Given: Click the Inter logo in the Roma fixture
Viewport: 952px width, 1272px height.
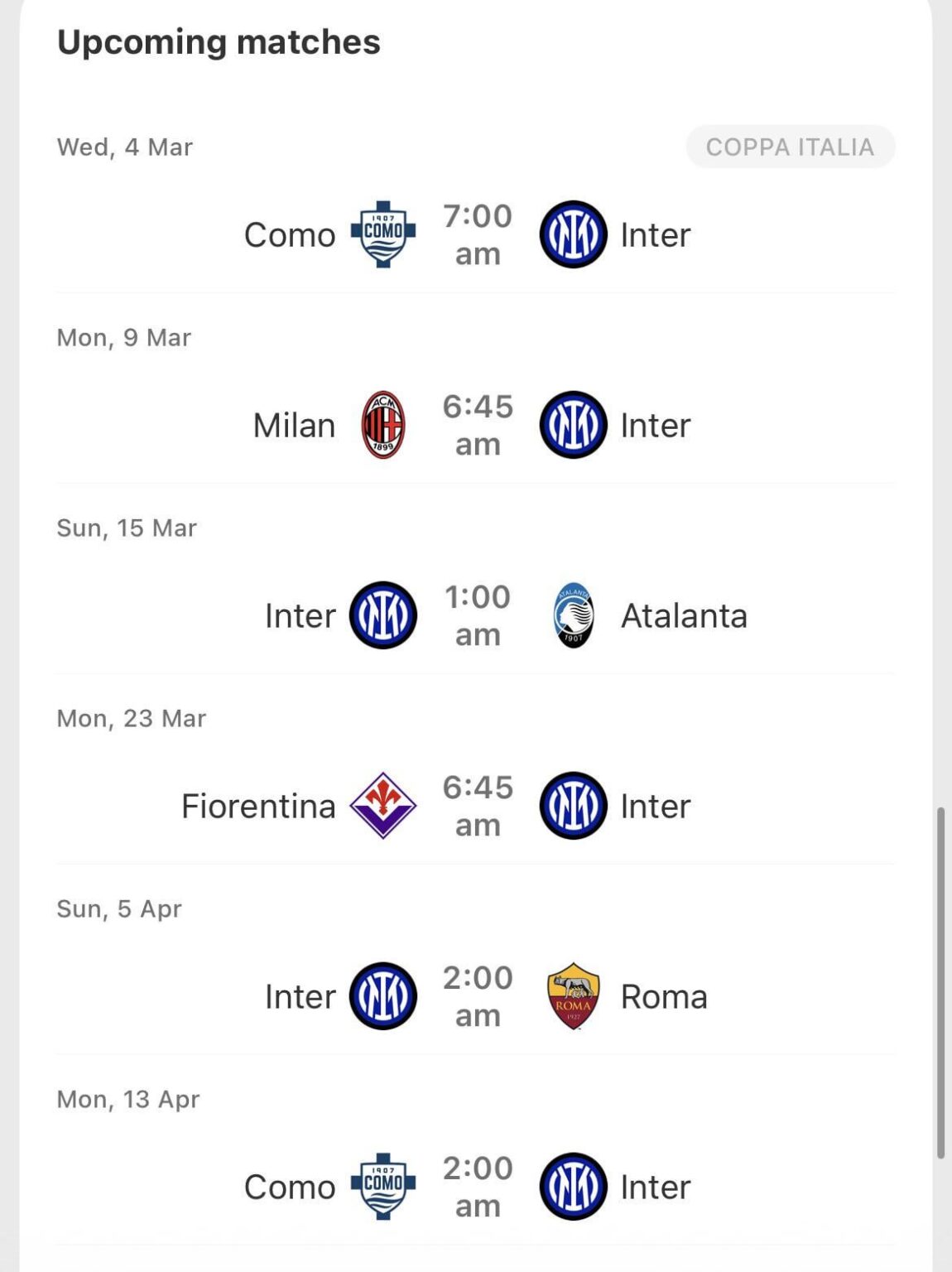Looking at the screenshot, I should (381, 996).
